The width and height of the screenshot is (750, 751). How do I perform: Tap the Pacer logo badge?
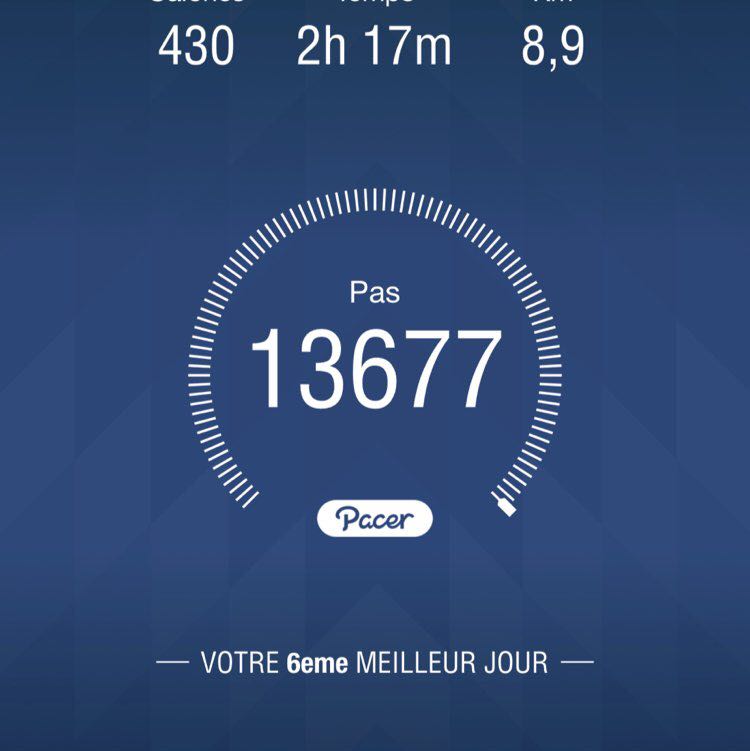click(375, 516)
